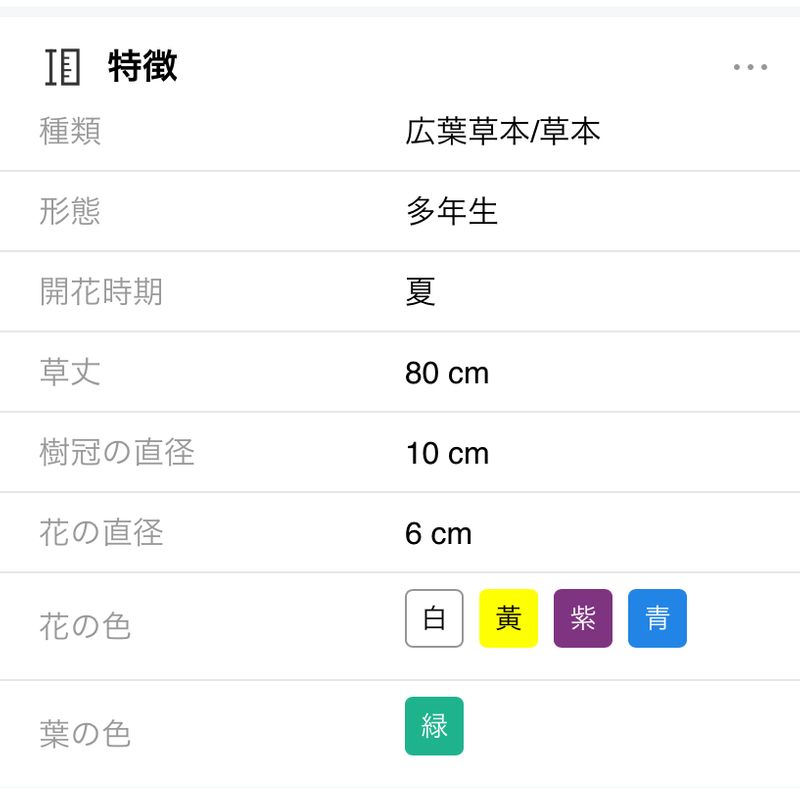800x788 pixels.
Task: Open the overflow menu for 特徴 section
Action: pos(750,68)
